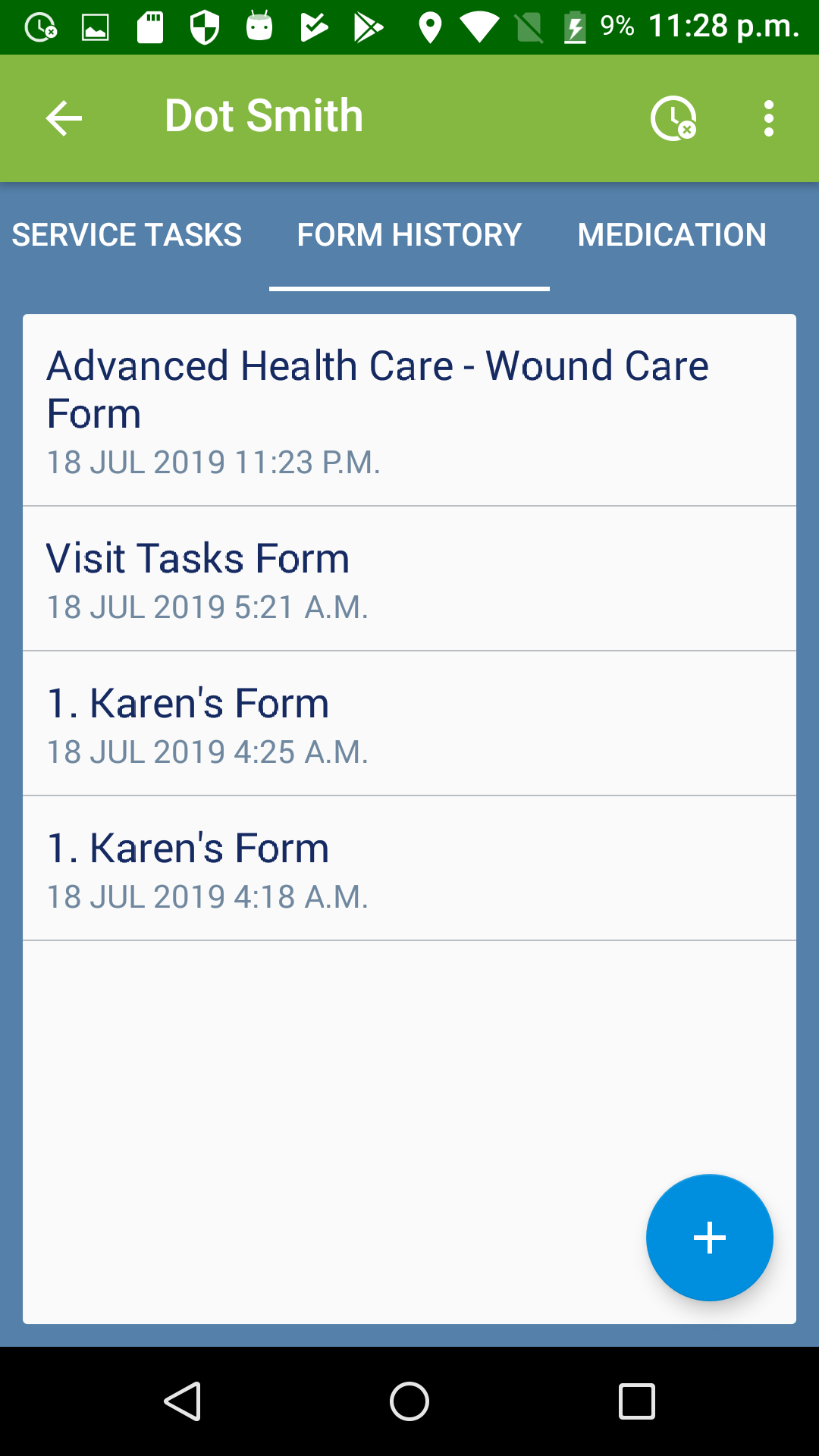Open the Advanced Health Care Wound Care Form
The image size is (819, 1456).
pyautogui.click(x=409, y=410)
